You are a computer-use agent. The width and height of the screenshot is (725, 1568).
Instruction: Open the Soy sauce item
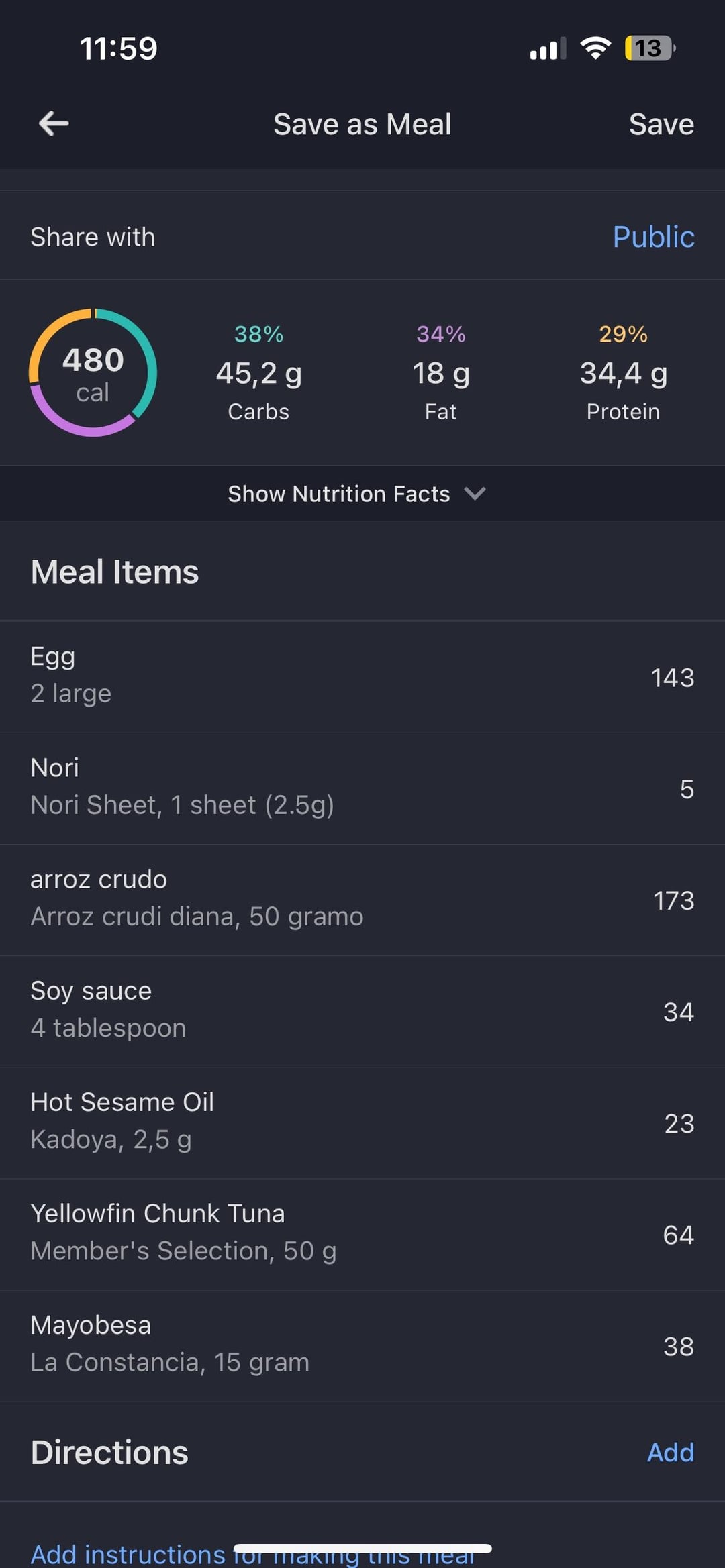tap(362, 1011)
